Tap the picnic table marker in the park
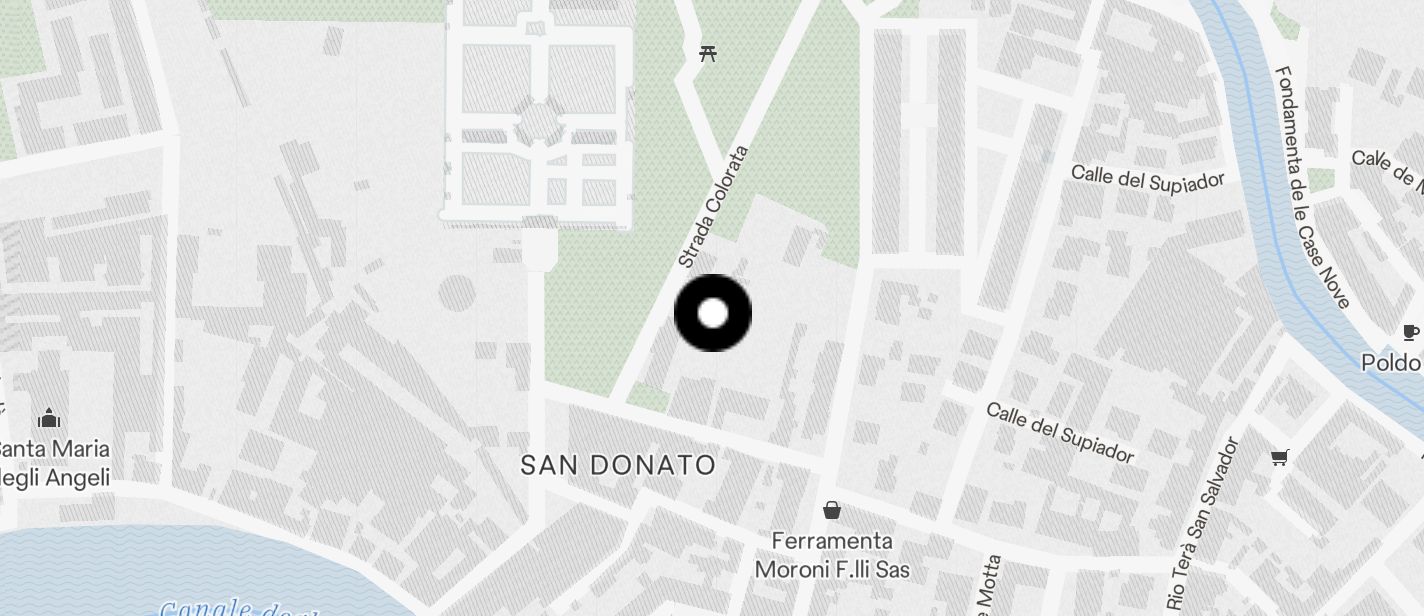This screenshot has height=616, width=1424. (x=708, y=53)
